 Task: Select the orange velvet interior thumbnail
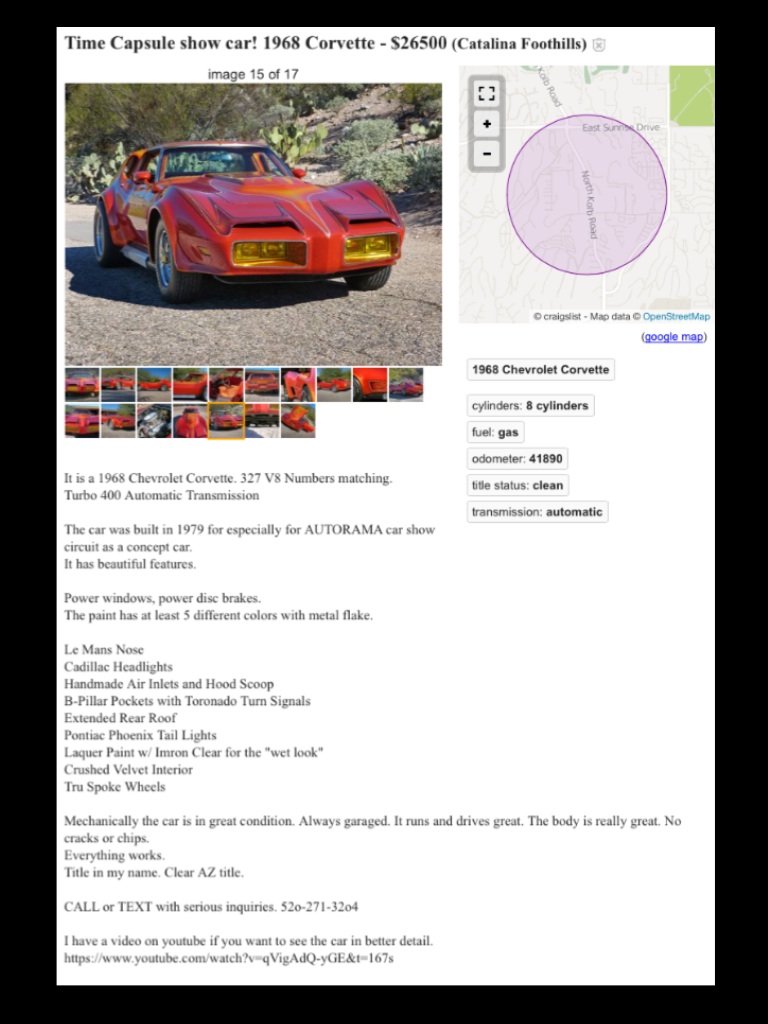226,384
